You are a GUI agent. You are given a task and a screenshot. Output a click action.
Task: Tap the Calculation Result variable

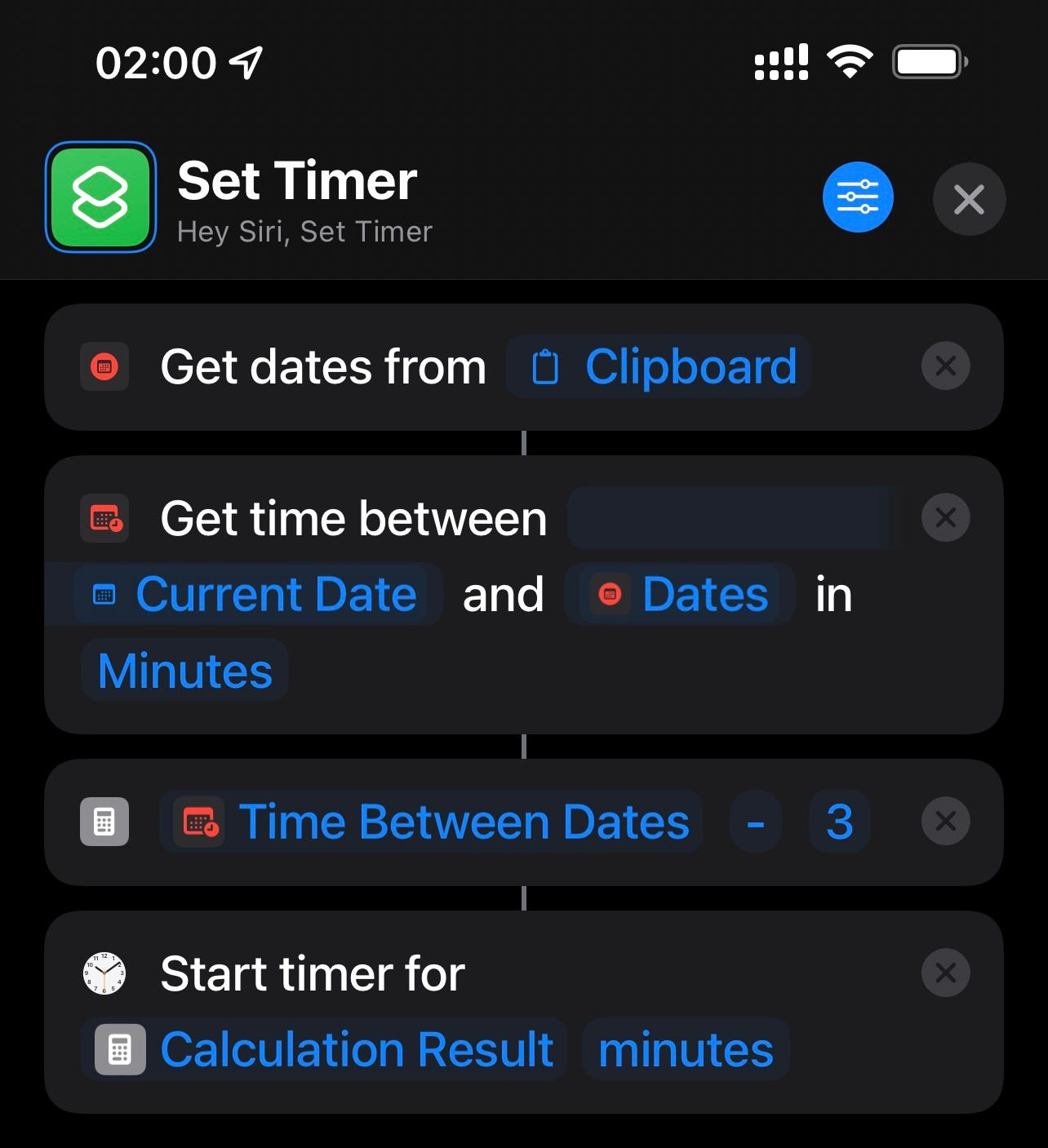(x=325, y=1049)
